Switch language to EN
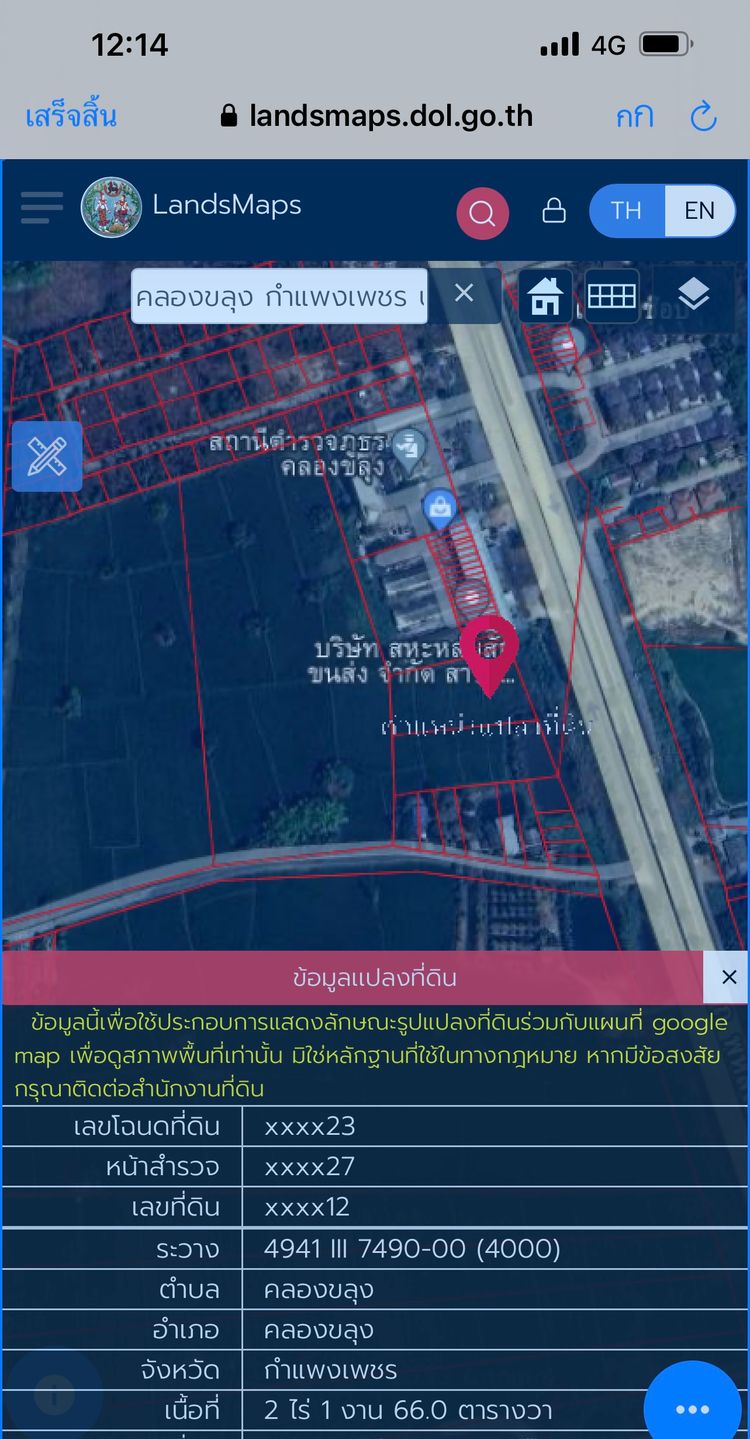 699,211
